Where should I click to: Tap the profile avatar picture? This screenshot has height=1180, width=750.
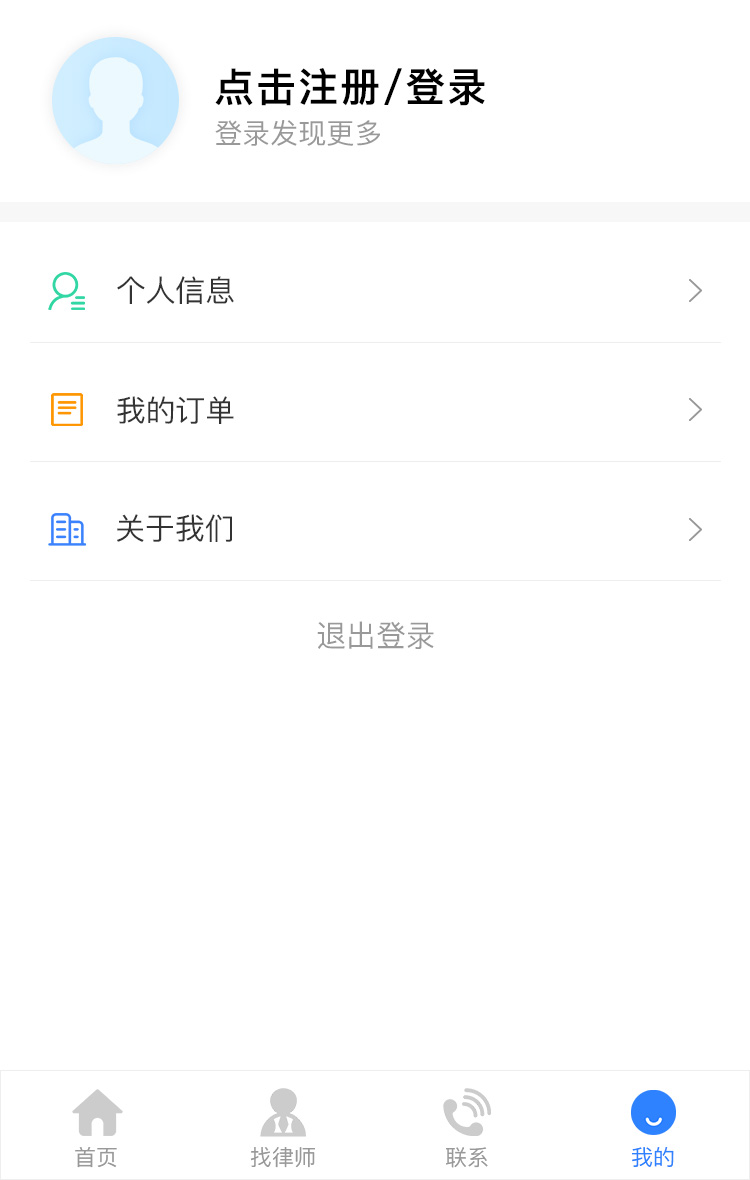click(x=115, y=100)
